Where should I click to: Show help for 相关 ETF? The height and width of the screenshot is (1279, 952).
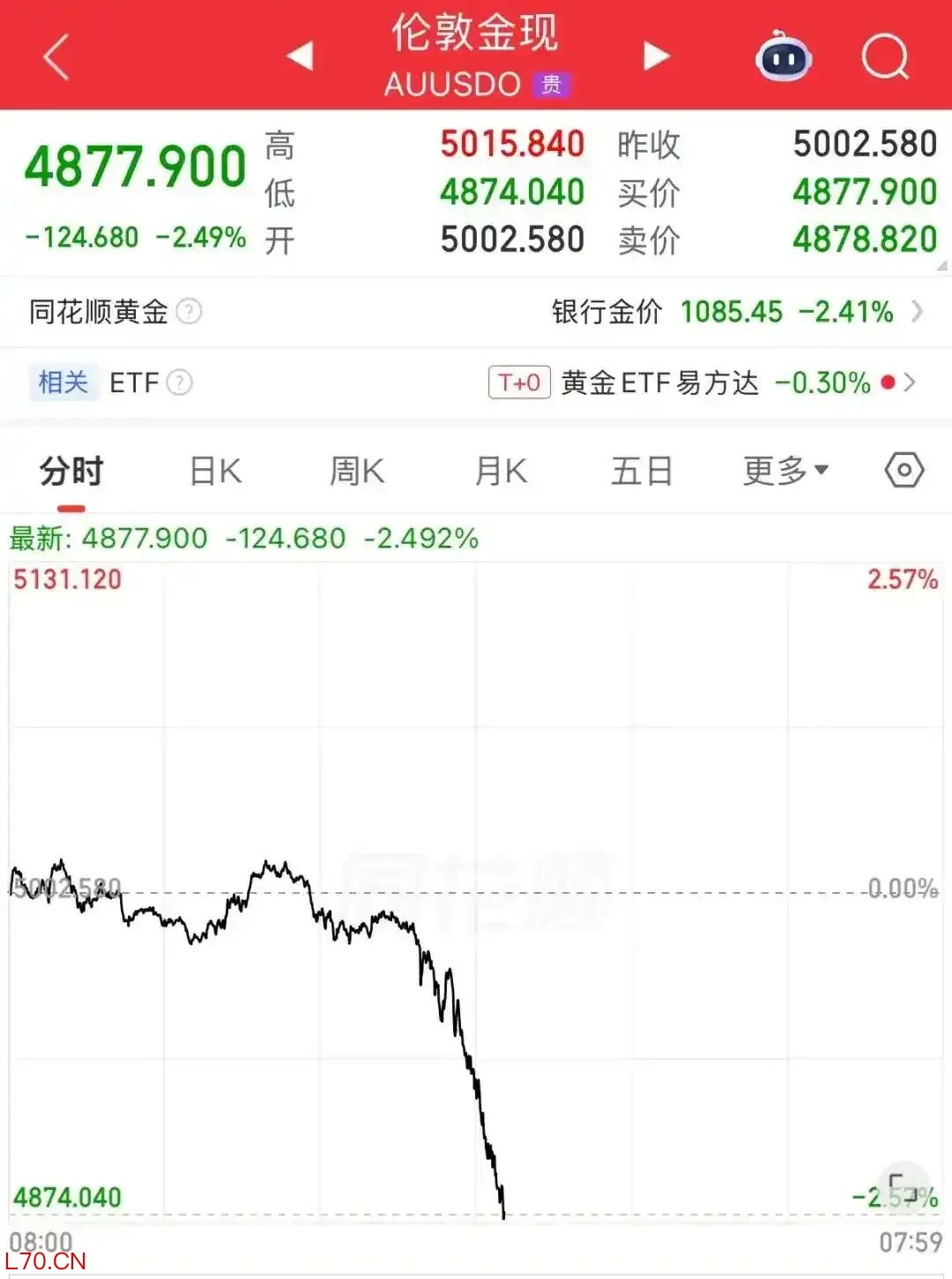(x=180, y=383)
